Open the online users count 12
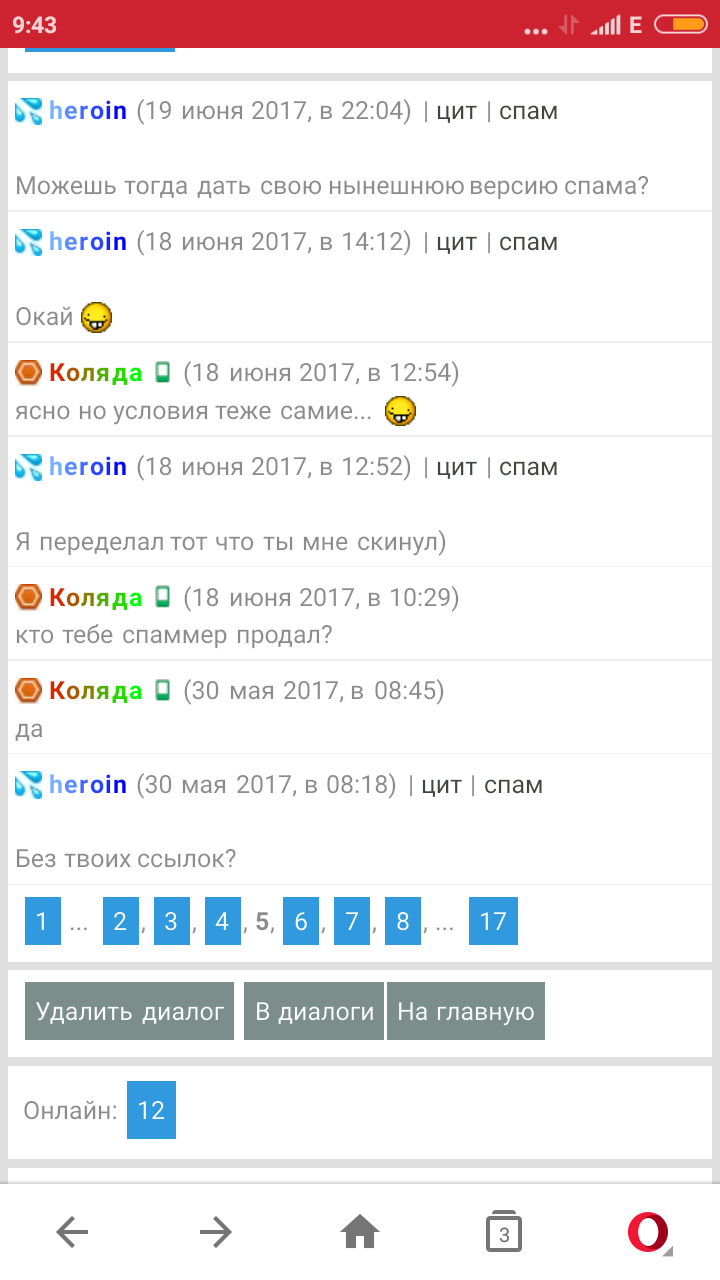The width and height of the screenshot is (720, 1280). [151, 1110]
